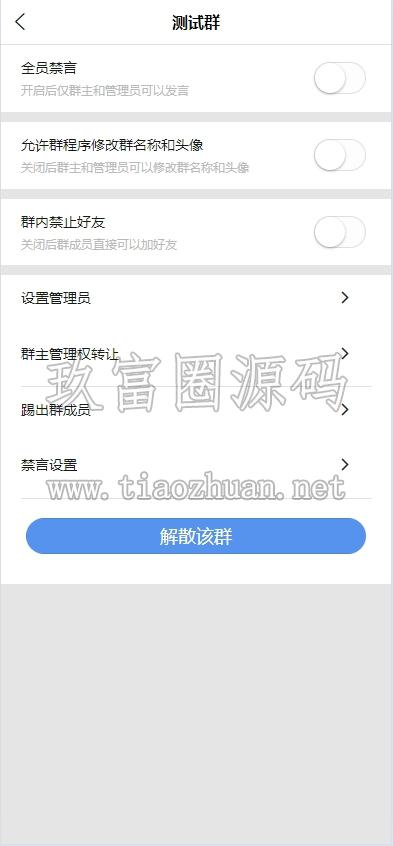Open 禁言设置
This screenshot has height=846, width=393.
pos(196,465)
